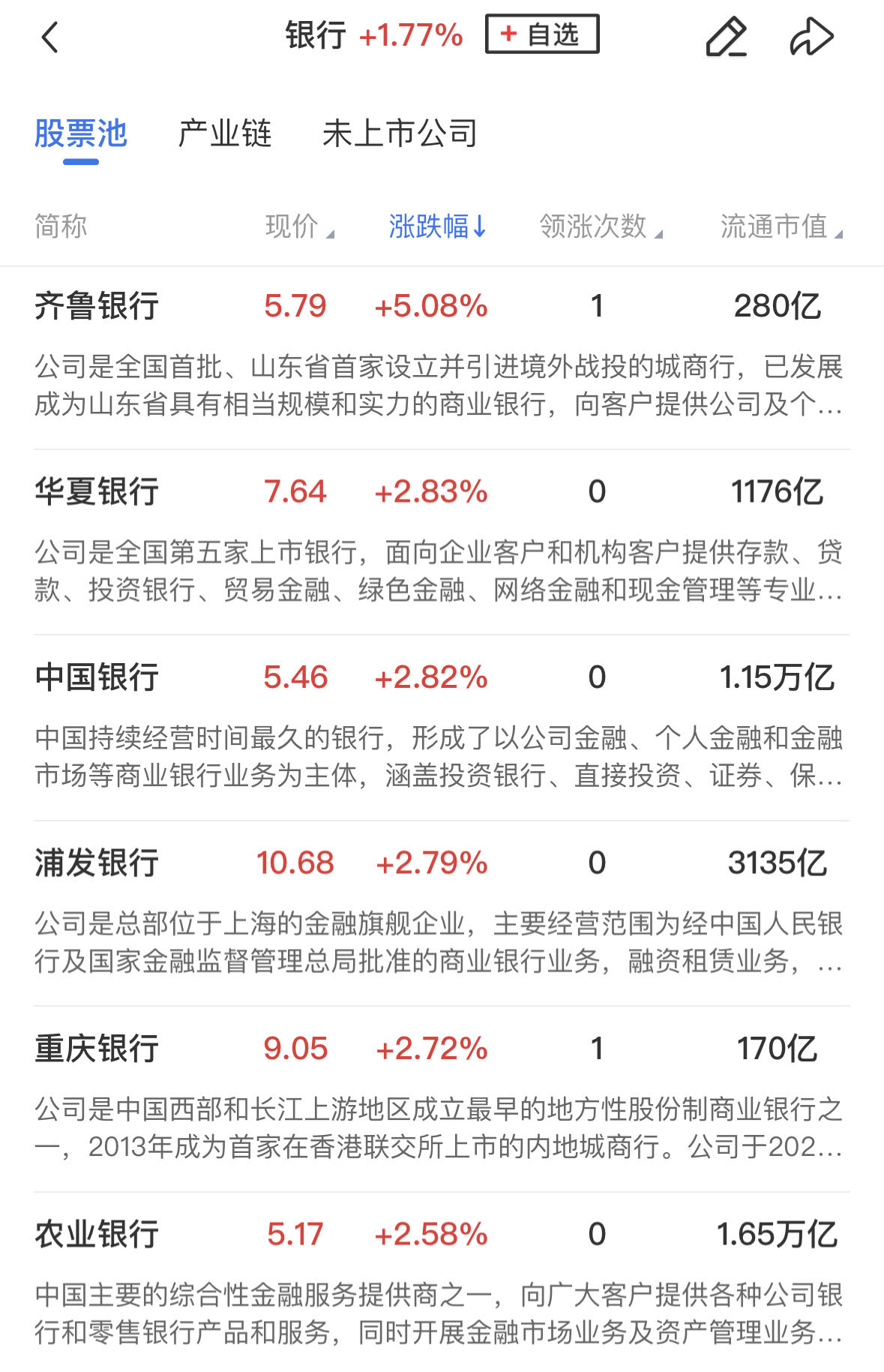Switch to the 产业链 tab
The width and height of the screenshot is (884, 1372).
coord(224,134)
